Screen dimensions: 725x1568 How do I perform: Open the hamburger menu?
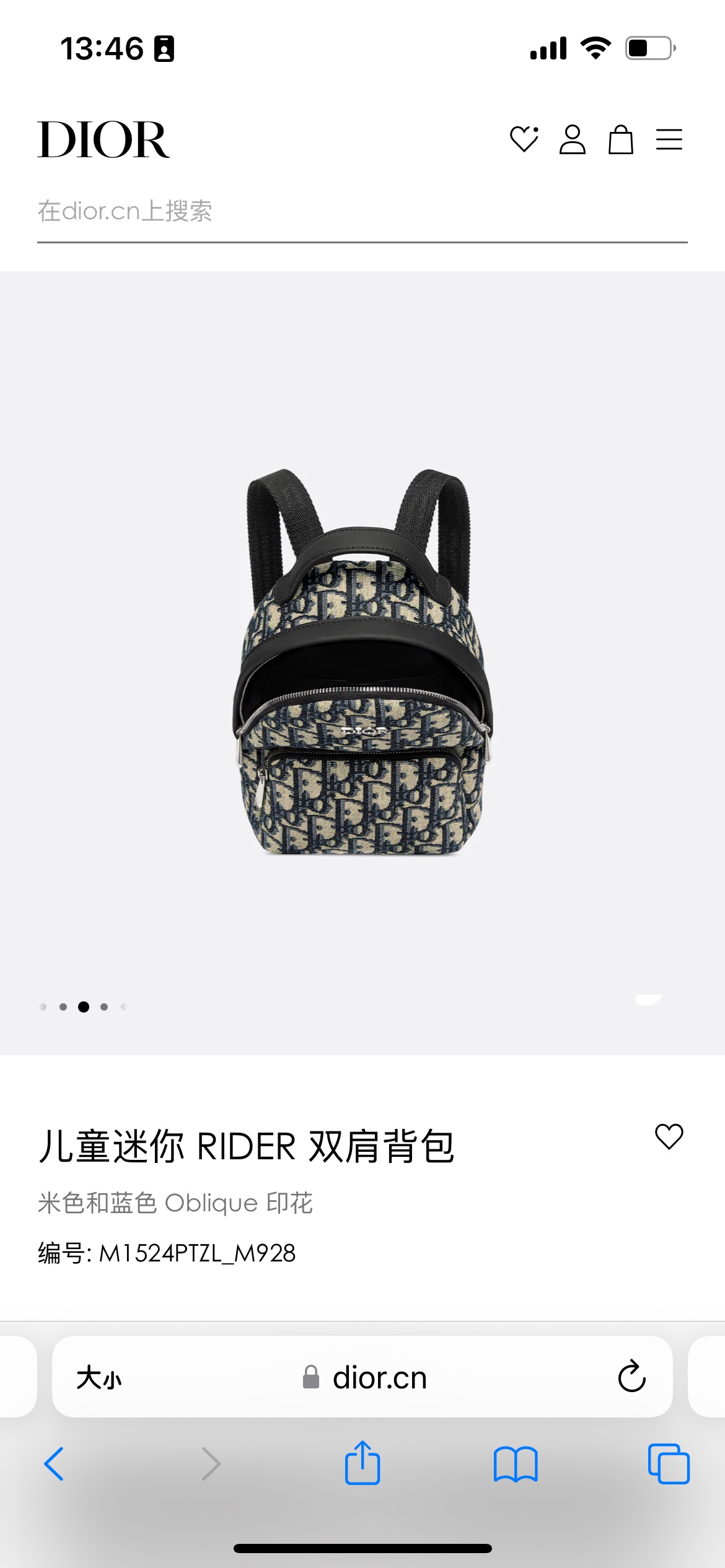point(669,139)
